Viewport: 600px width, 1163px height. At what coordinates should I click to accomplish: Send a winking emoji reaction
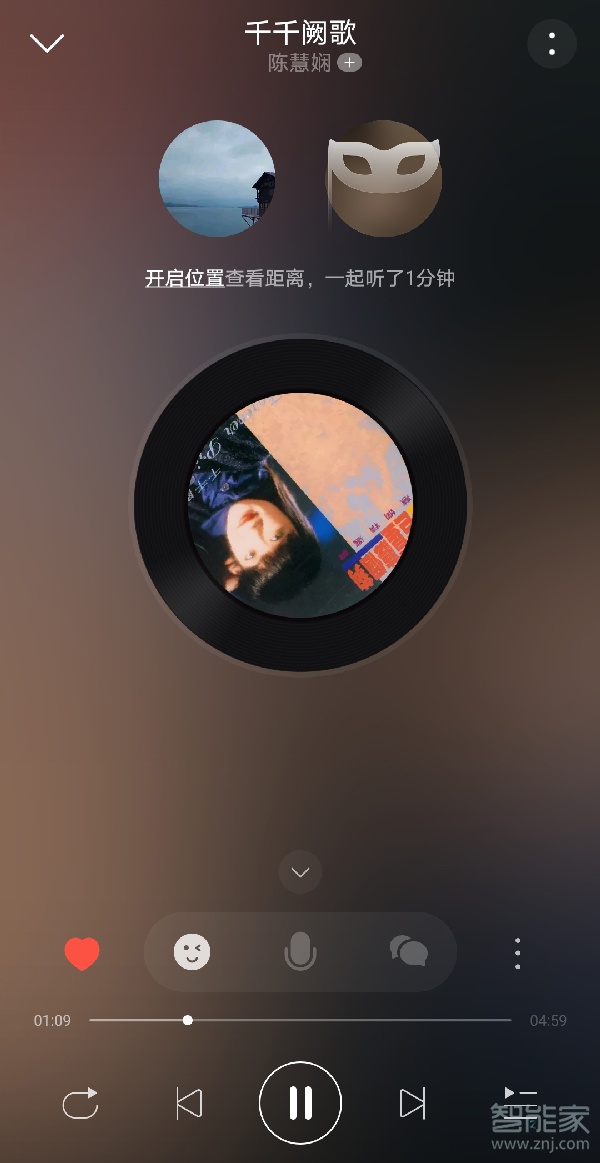[x=192, y=952]
